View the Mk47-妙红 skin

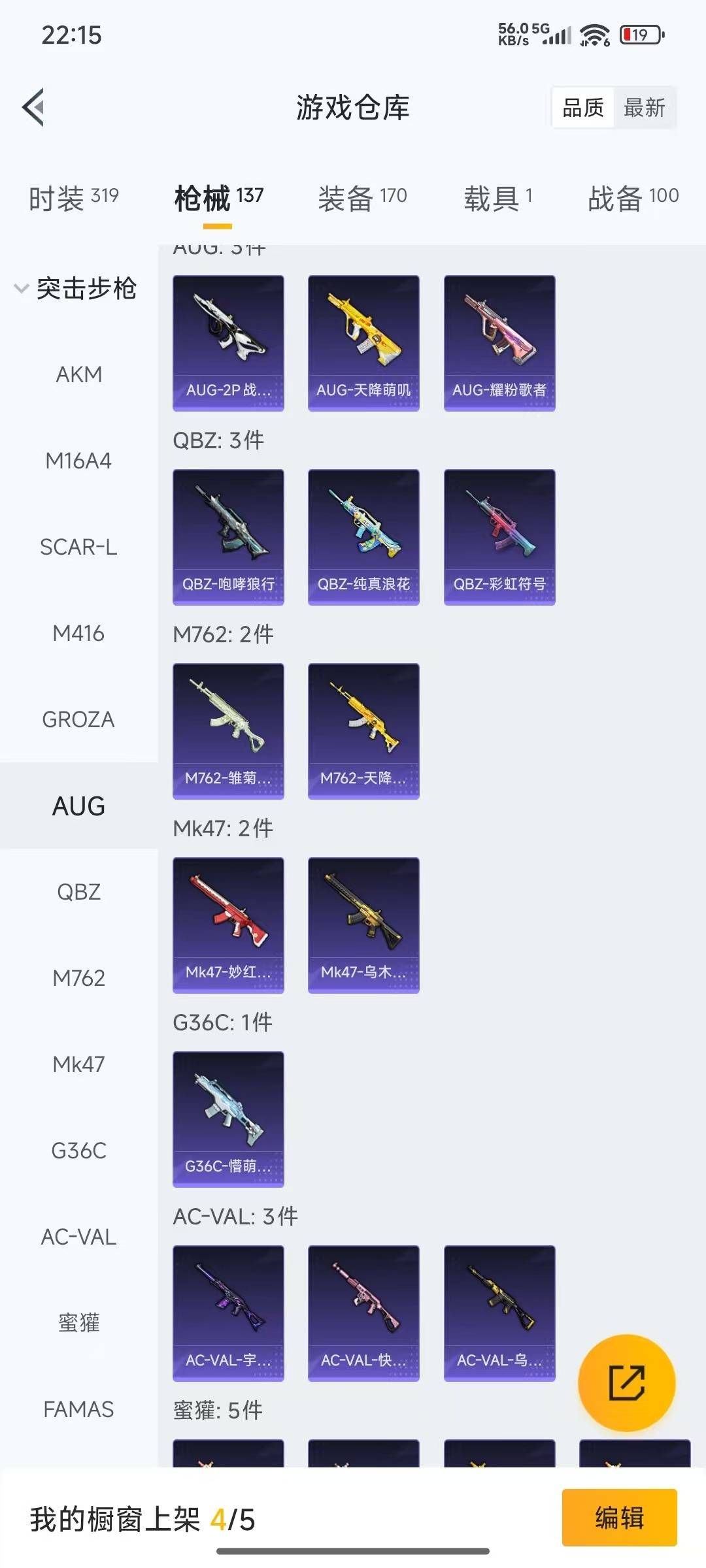click(228, 925)
